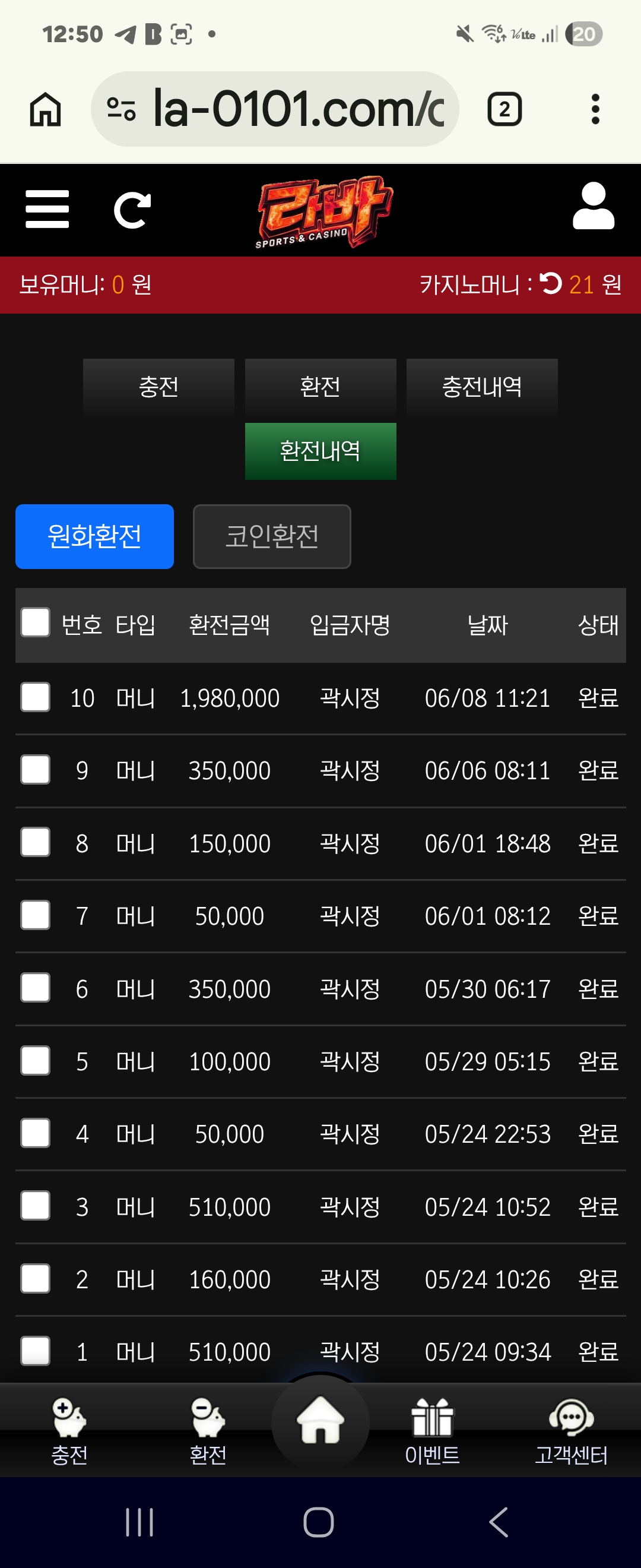Switch to the 원화환전 tab
Image resolution: width=641 pixels, height=1568 pixels.
click(95, 537)
